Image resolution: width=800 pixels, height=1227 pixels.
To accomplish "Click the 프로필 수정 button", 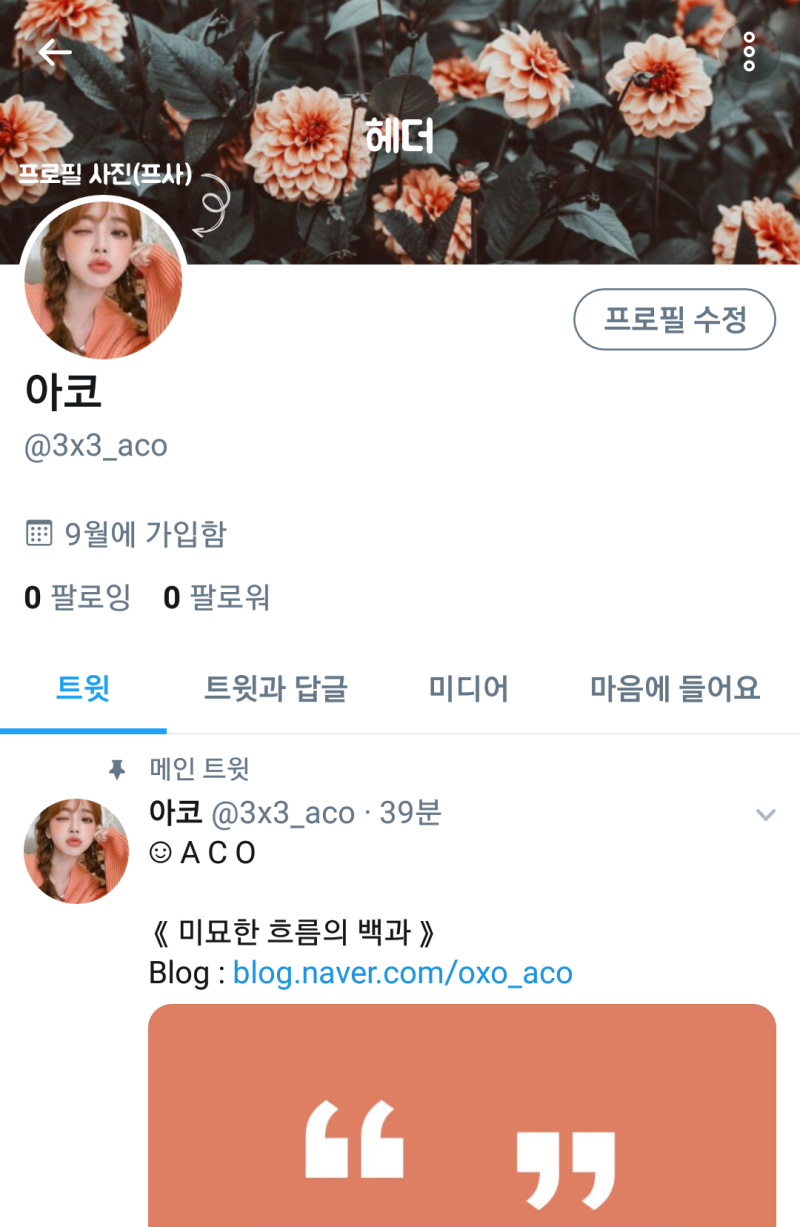I will point(673,320).
